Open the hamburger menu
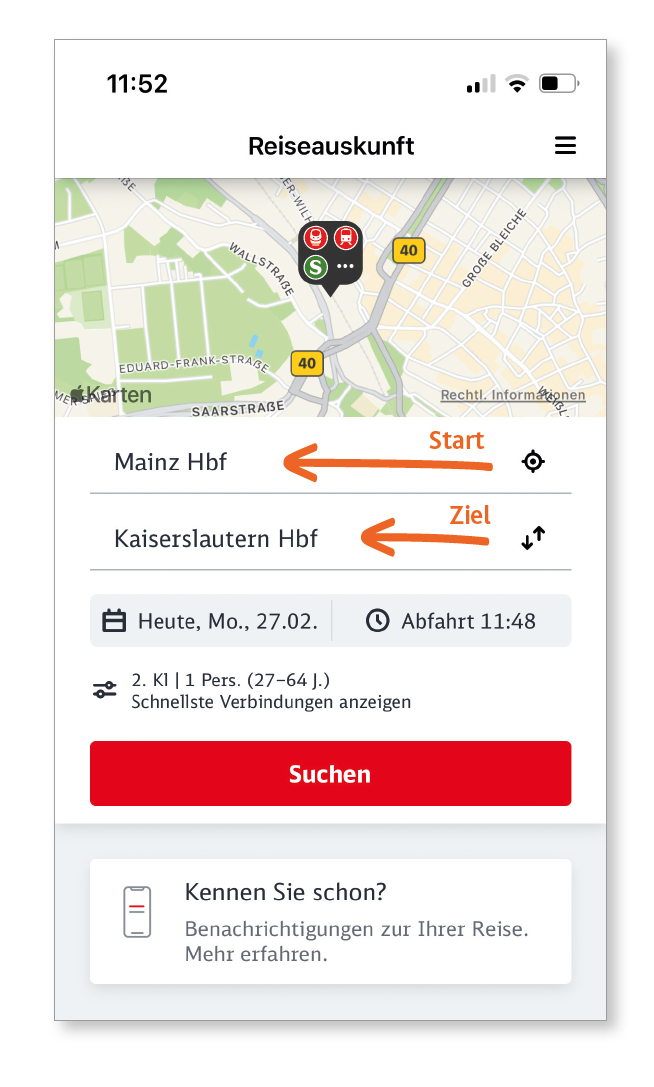 [x=565, y=146]
